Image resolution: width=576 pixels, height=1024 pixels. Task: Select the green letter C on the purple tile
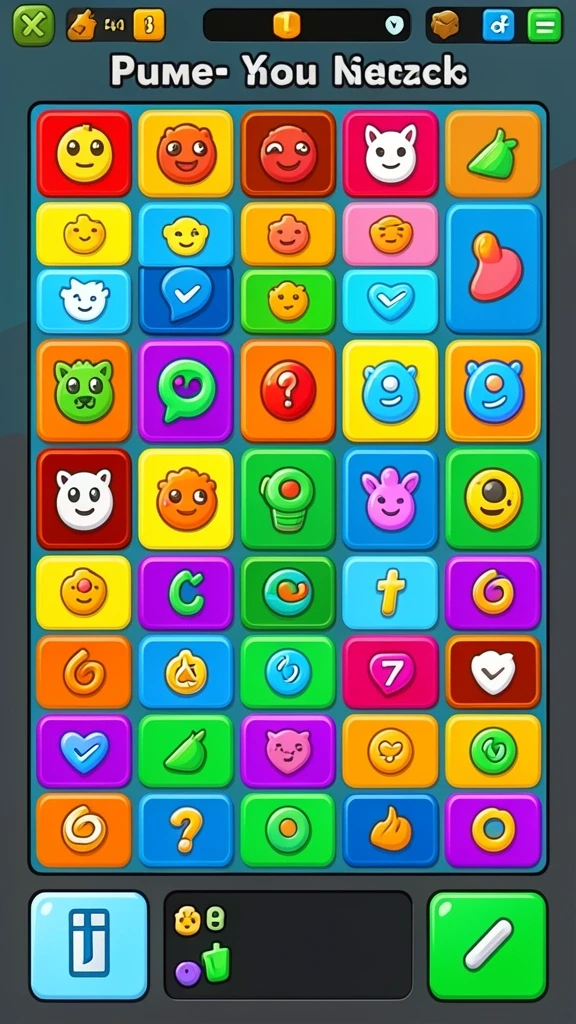point(185,593)
